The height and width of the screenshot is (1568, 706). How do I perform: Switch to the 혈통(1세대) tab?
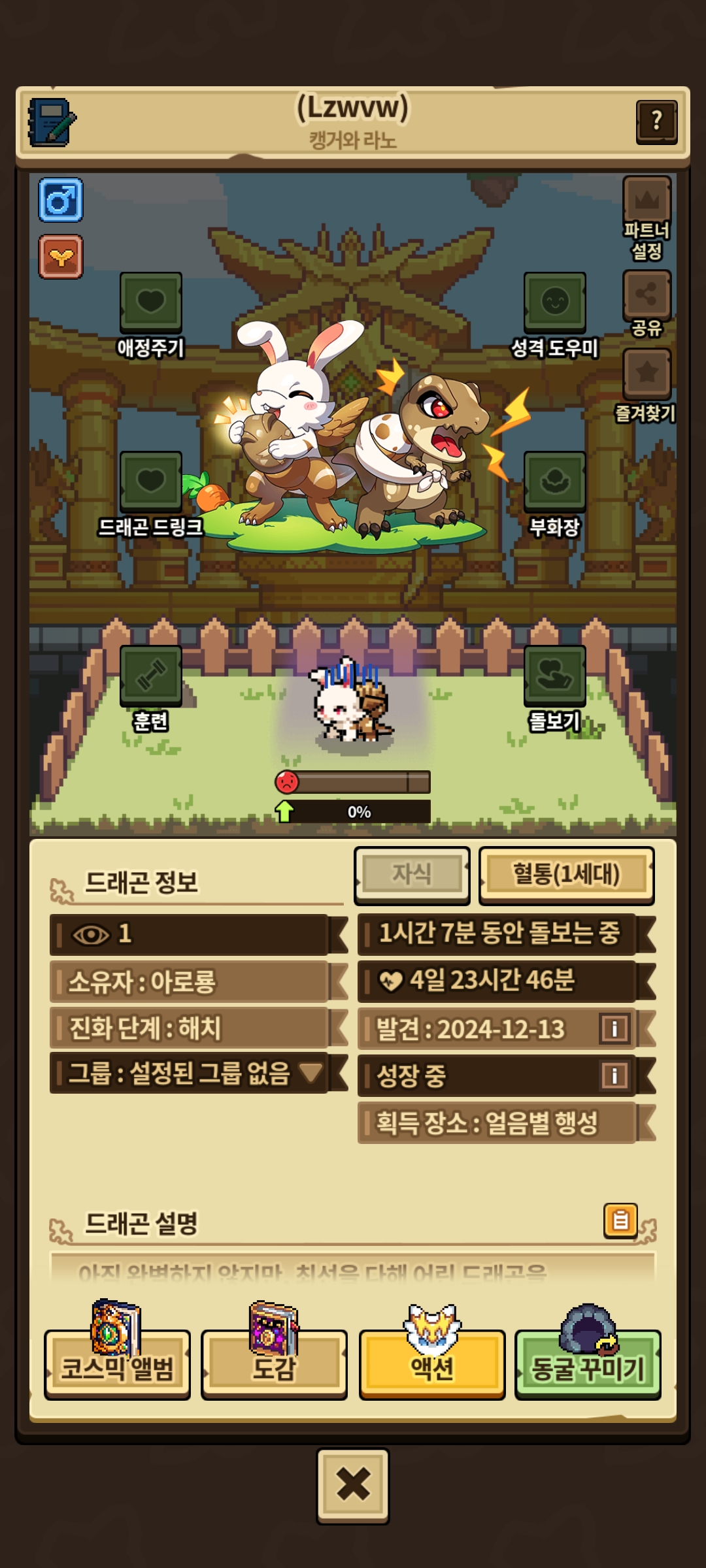(x=566, y=874)
